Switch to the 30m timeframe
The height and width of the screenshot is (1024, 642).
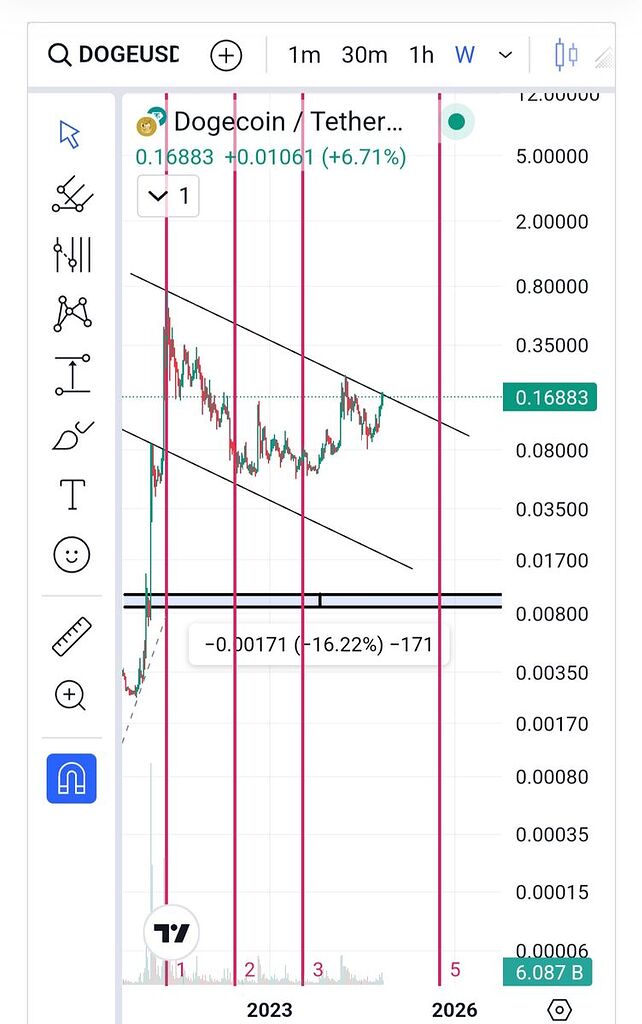click(x=364, y=55)
